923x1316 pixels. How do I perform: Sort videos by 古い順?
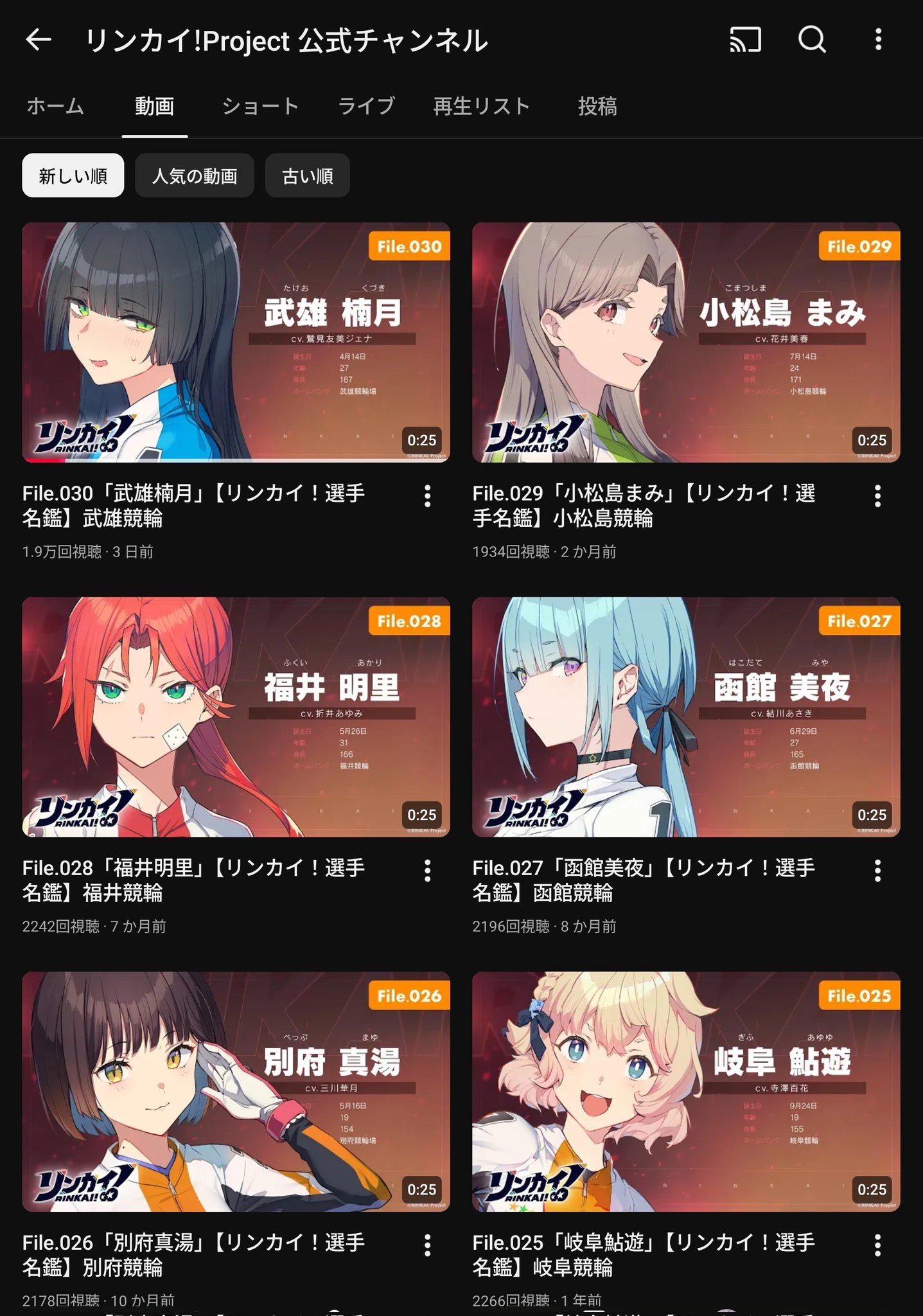pos(307,175)
